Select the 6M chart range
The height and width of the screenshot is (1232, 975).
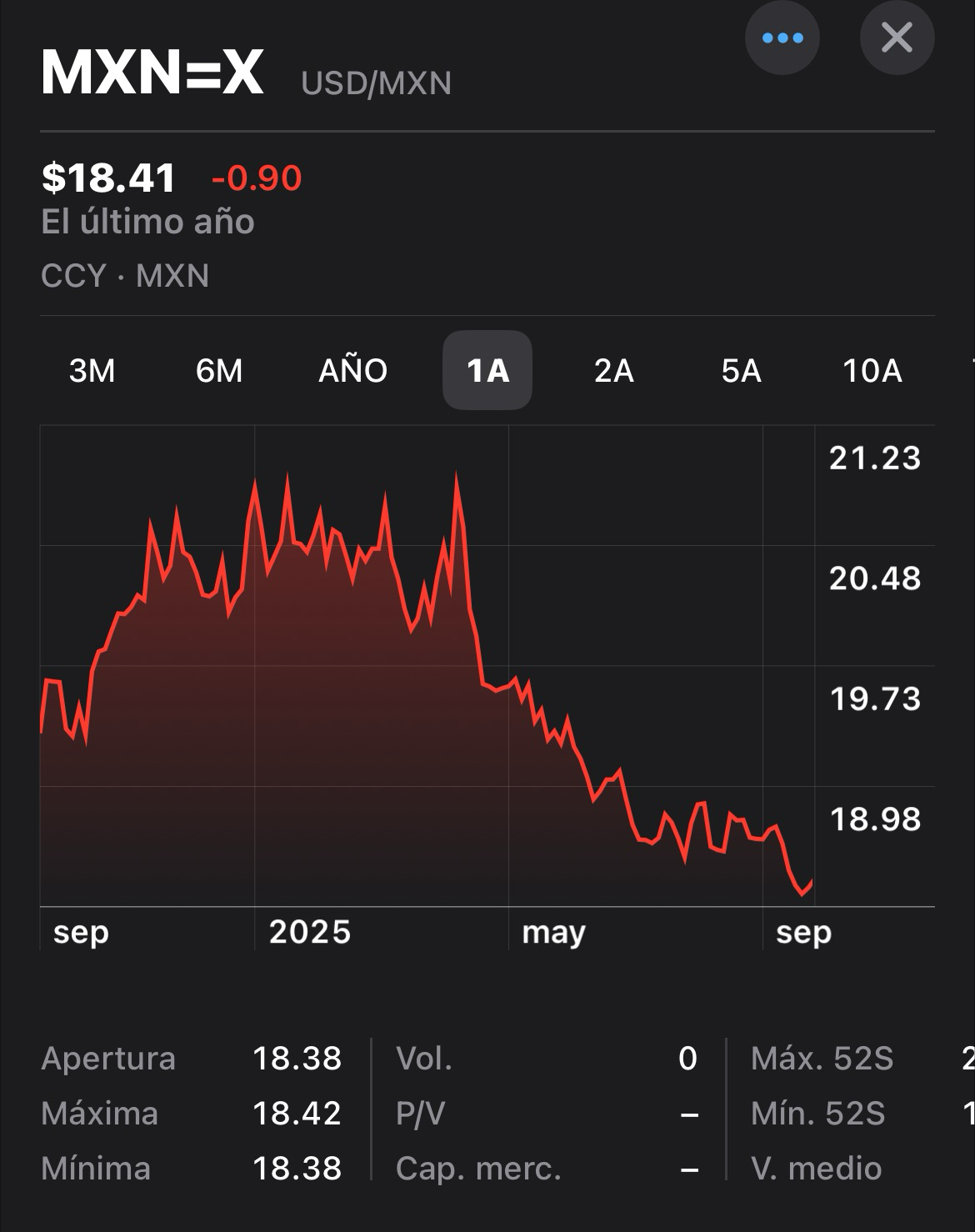219,370
